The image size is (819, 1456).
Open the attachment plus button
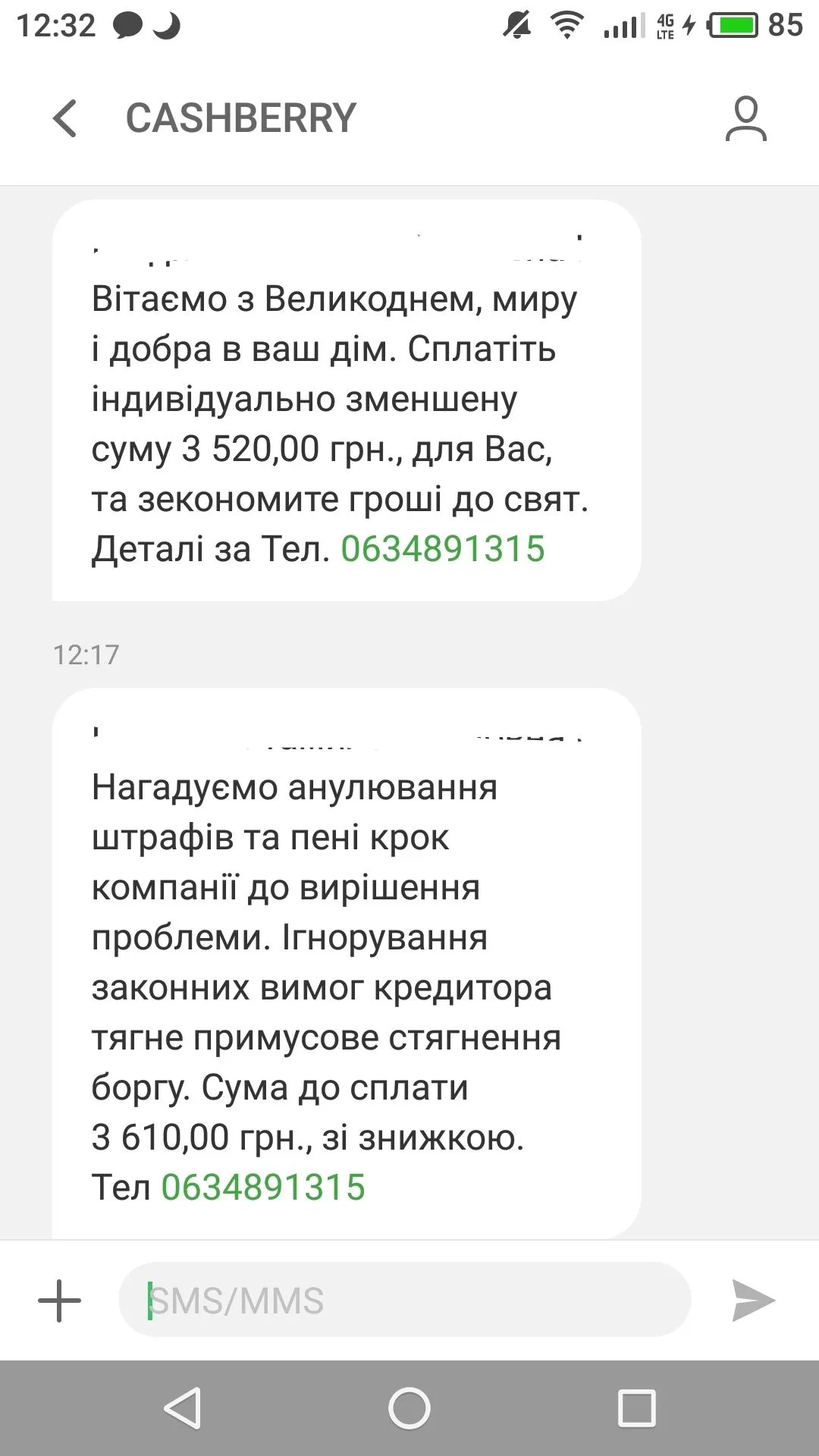click(59, 1301)
